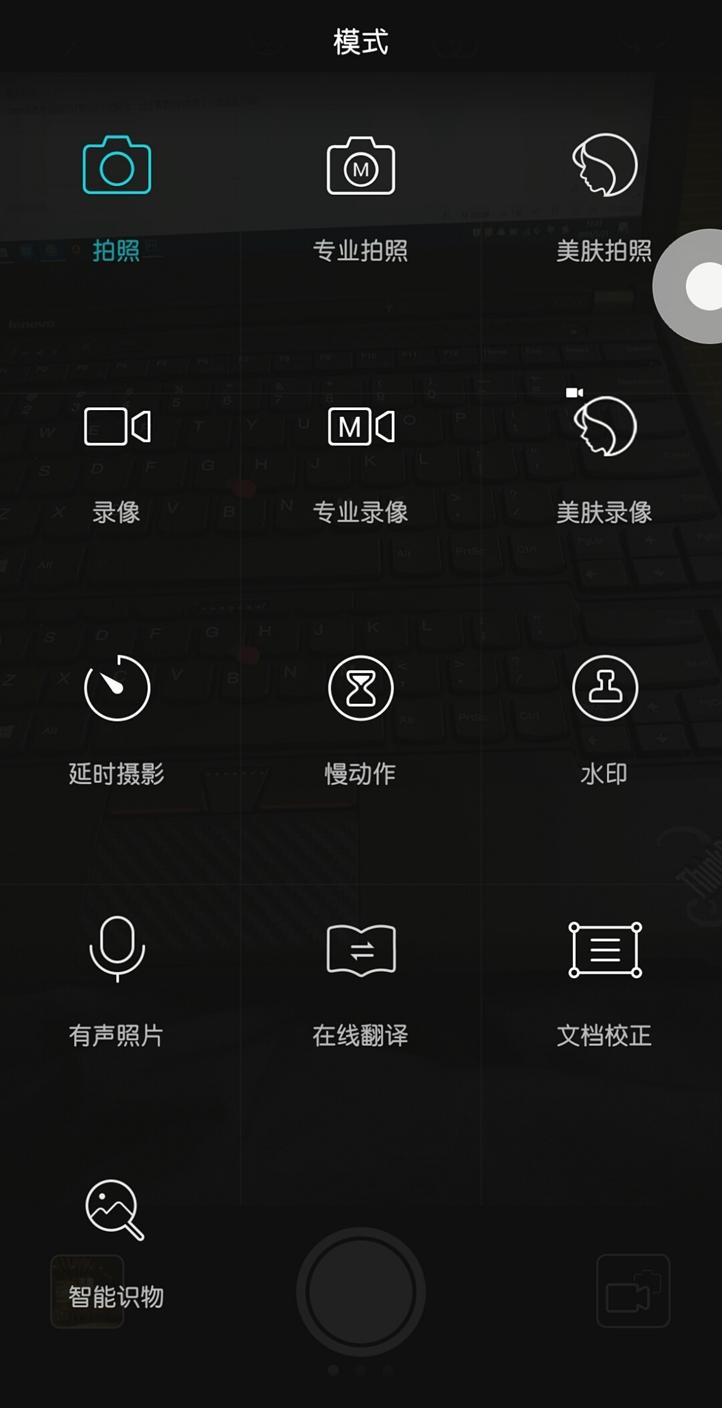Open 专业录像 (Pro Video) mode
Viewport: 722px width, 1408px height.
pyautogui.click(x=360, y=426)
